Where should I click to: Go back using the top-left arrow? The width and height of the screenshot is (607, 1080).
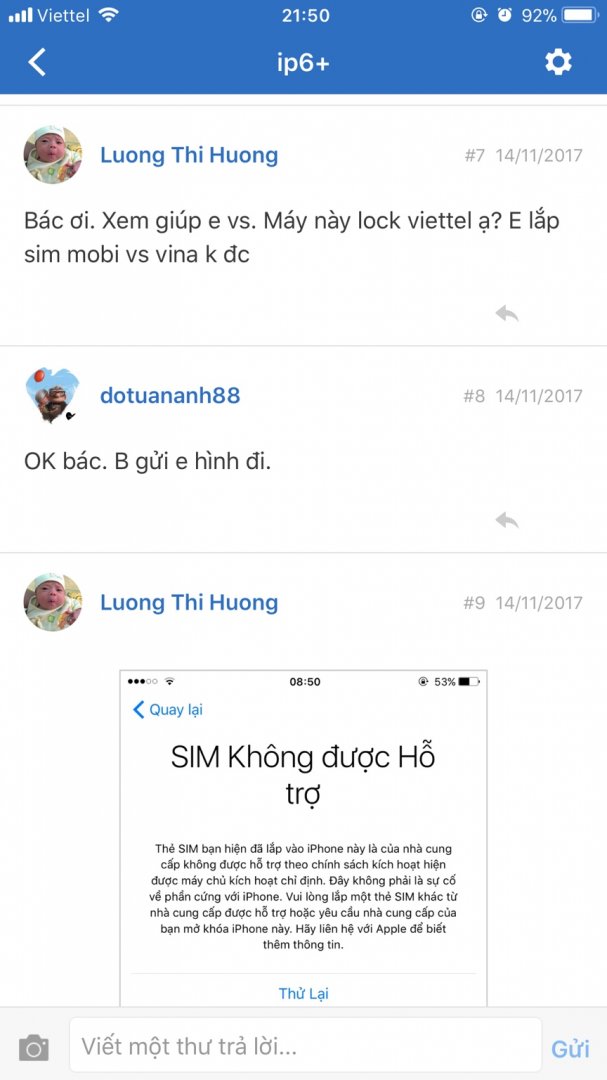tap(37, 63)
